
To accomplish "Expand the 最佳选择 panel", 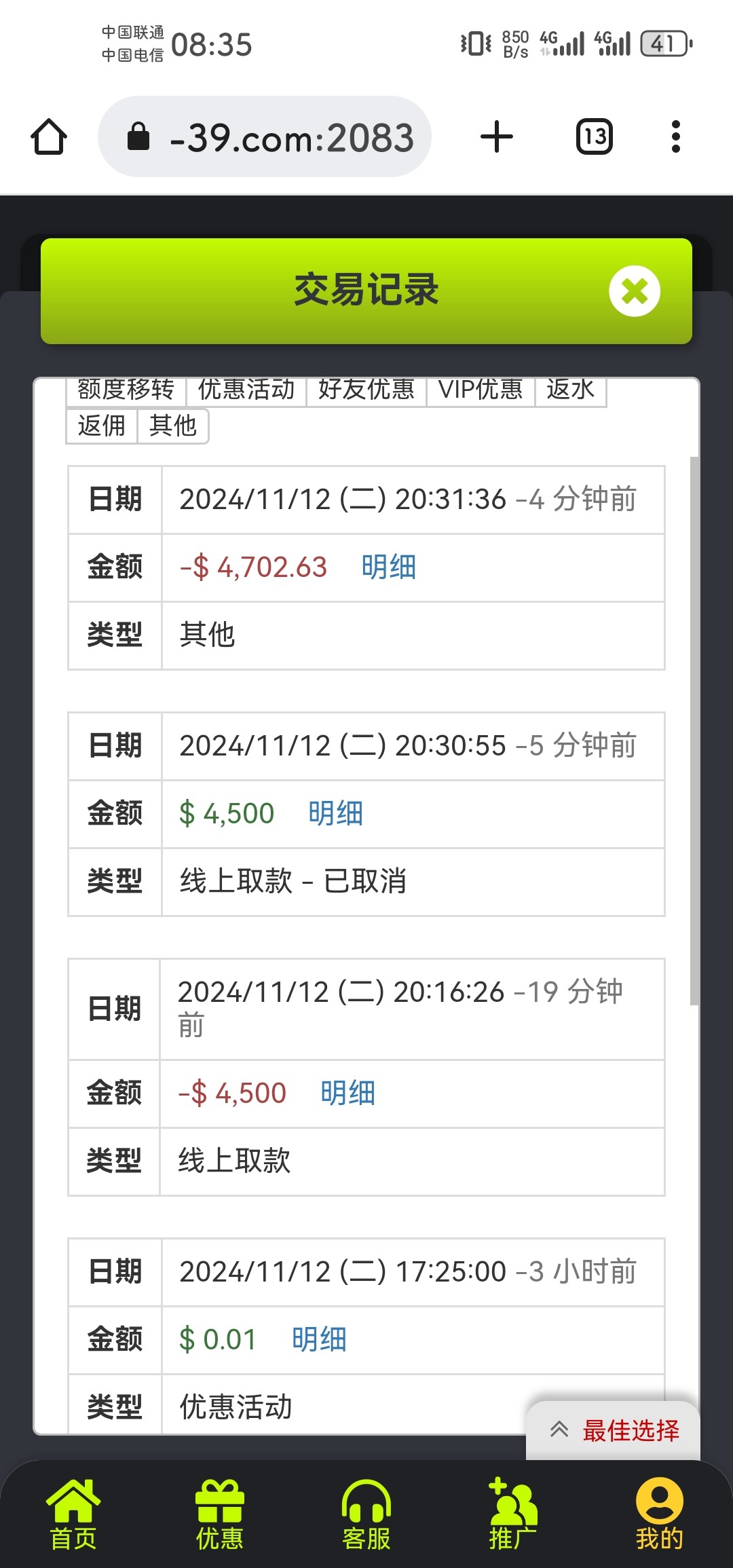I will point(614,1431).
